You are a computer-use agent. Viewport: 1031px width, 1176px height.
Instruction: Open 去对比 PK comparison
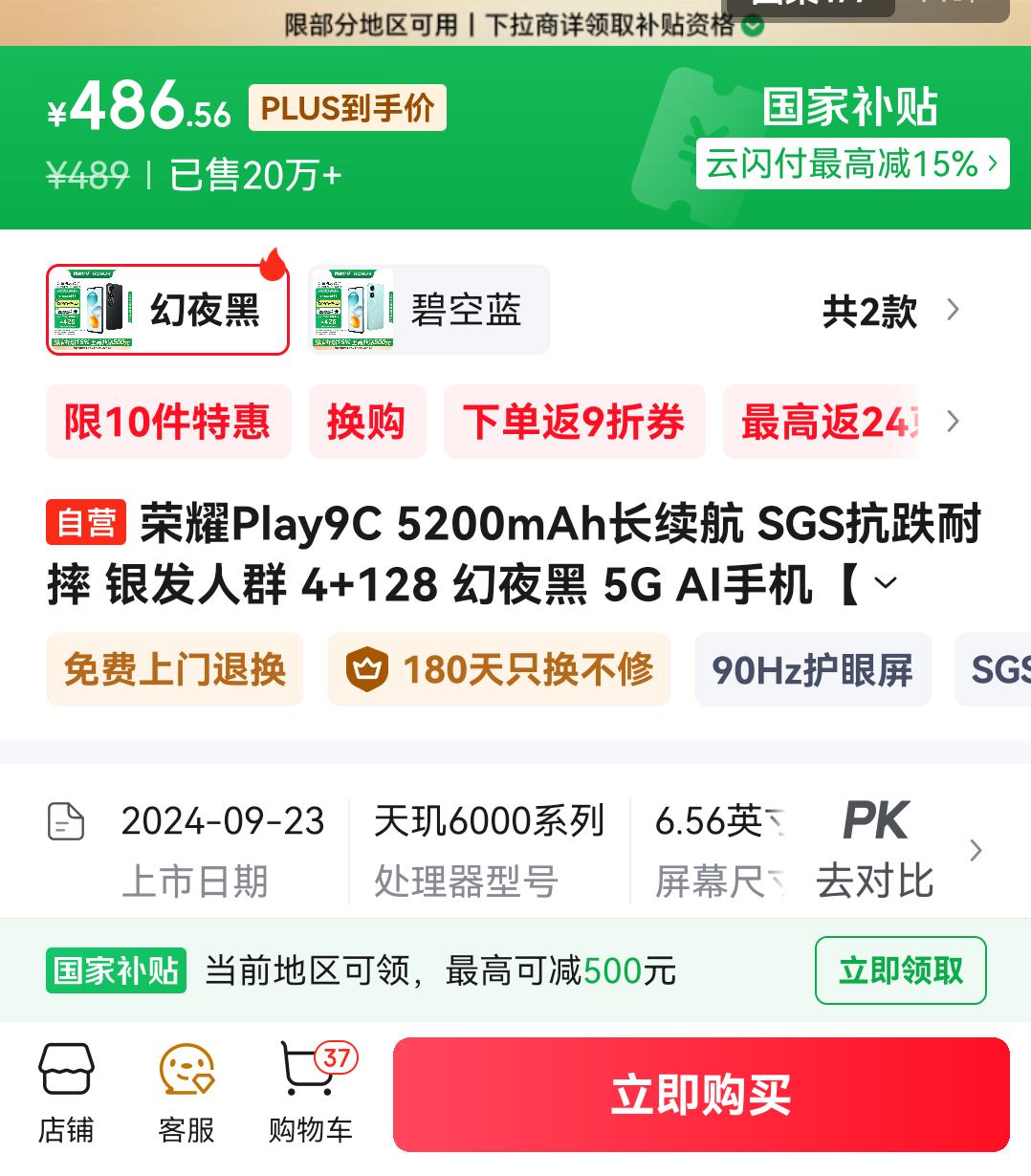875,850
